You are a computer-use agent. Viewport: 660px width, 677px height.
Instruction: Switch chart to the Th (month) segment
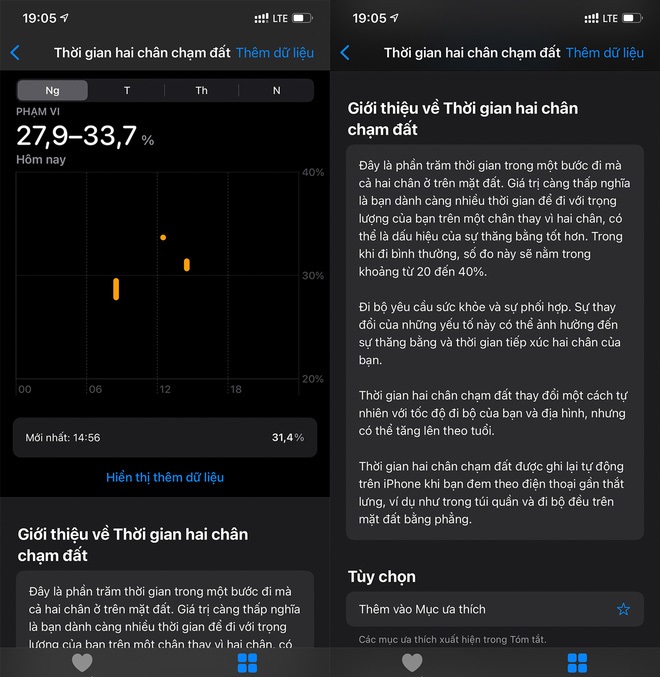201,91
